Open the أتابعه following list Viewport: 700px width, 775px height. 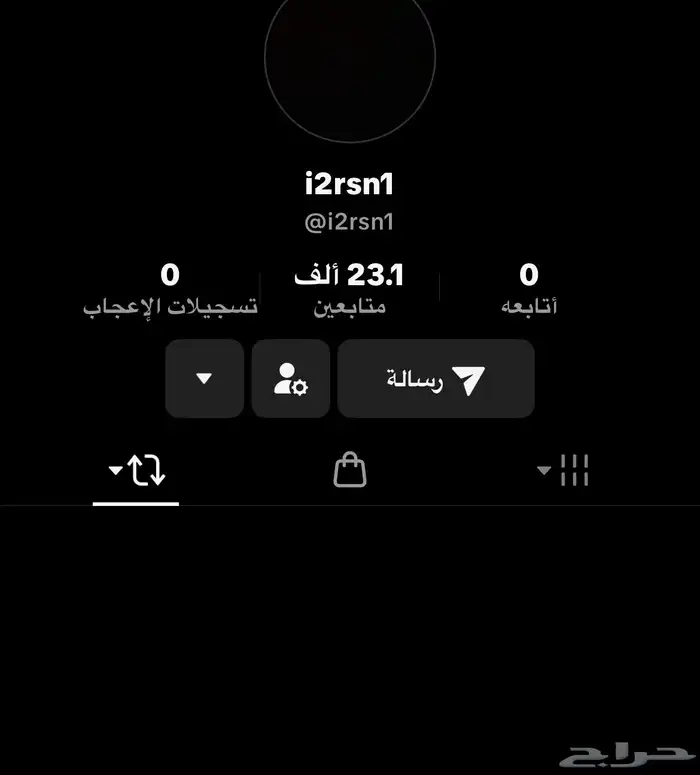[529, 289]
